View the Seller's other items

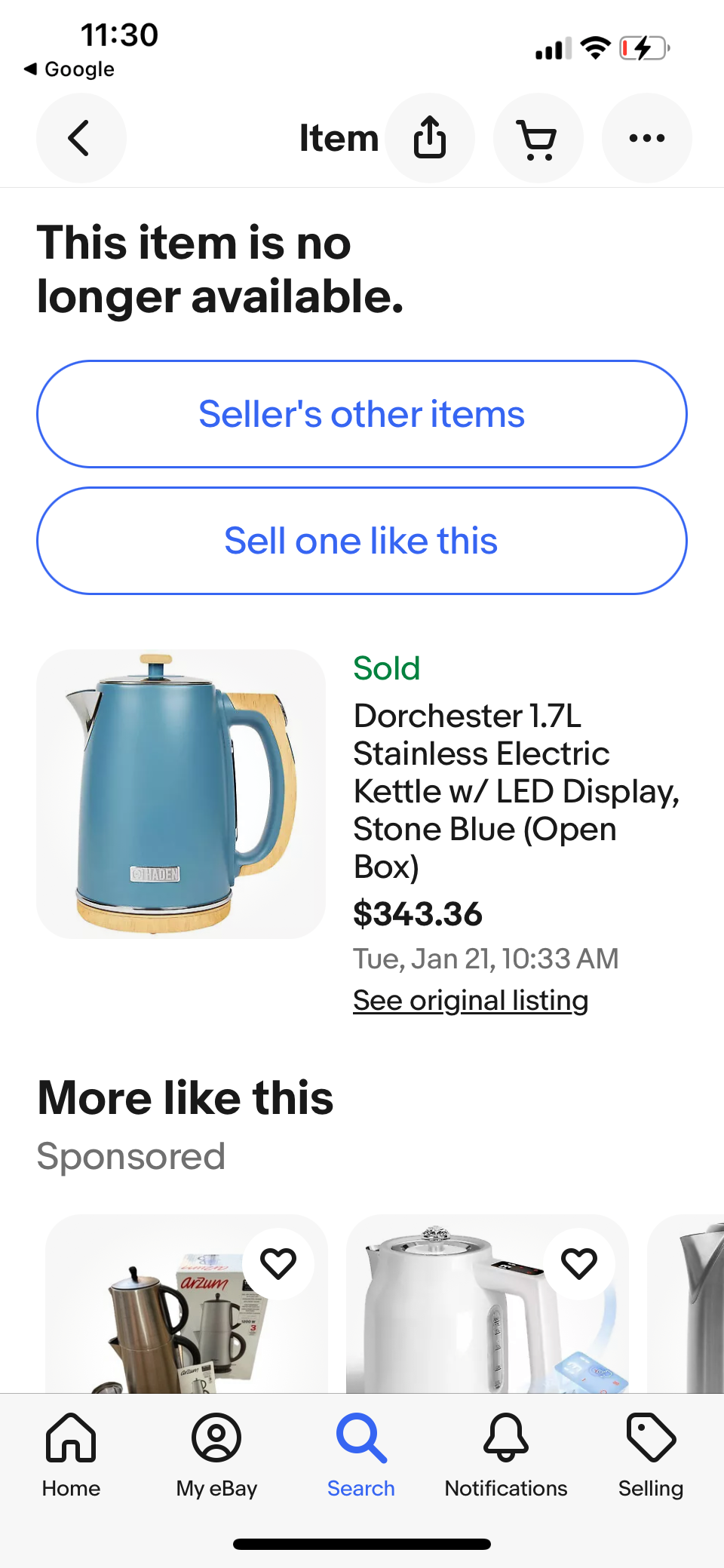(362, 413)
